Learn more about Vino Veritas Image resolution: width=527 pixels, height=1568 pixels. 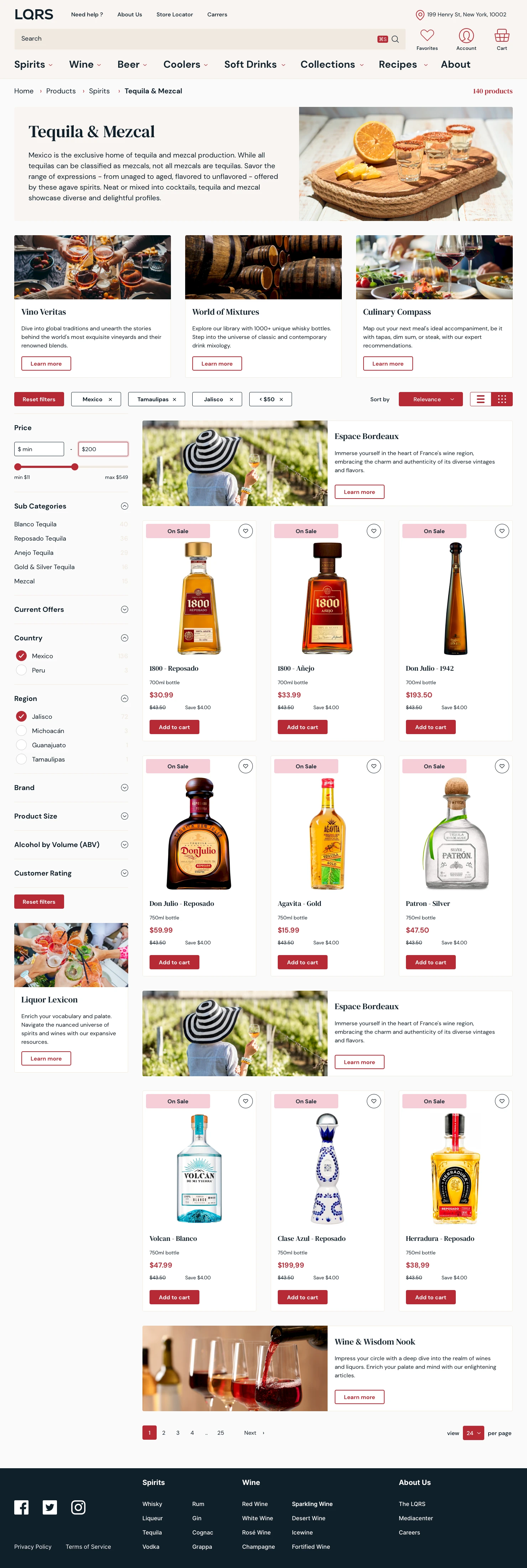click(x=46, y=363)
